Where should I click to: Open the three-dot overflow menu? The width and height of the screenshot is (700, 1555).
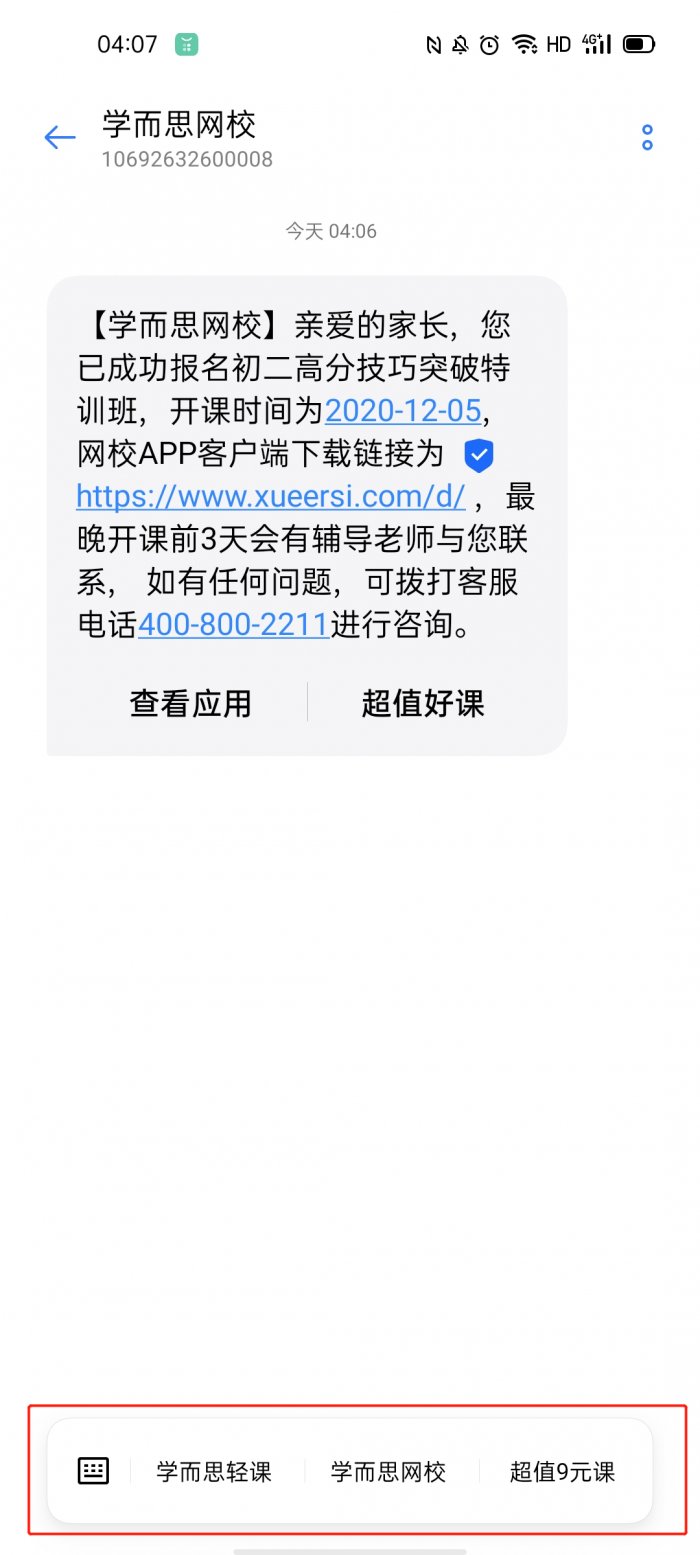(647, 138)
